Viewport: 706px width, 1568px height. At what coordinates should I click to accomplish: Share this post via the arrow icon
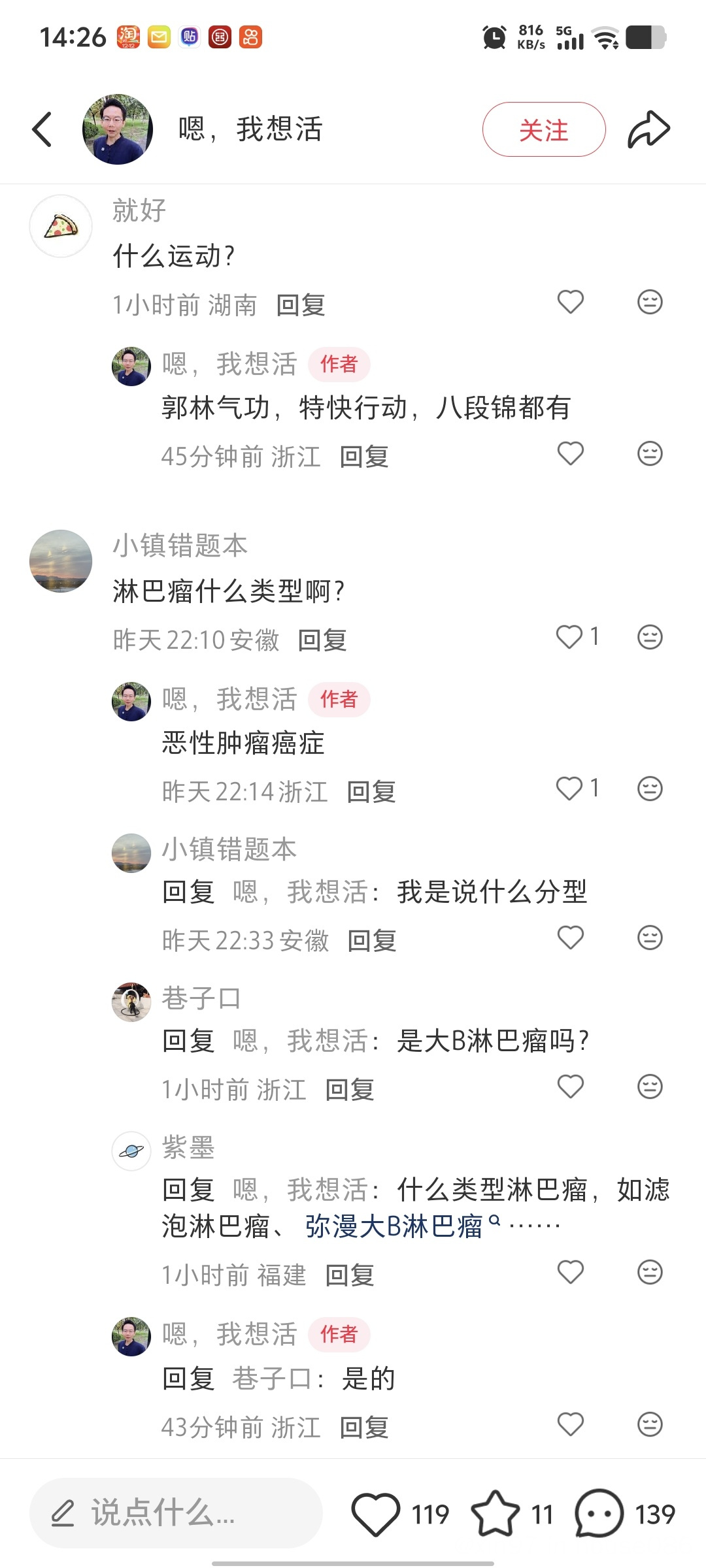pos(648,129)
